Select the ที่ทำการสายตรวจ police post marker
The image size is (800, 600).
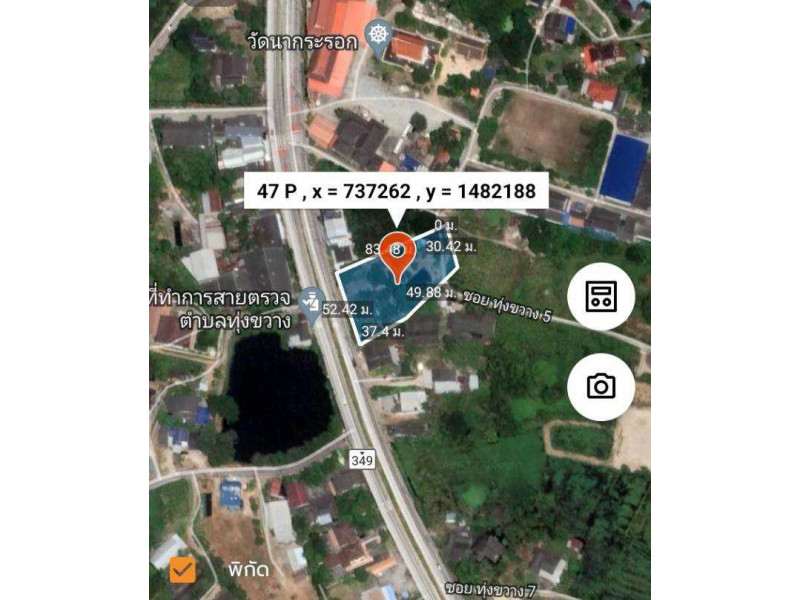(311, 301)
